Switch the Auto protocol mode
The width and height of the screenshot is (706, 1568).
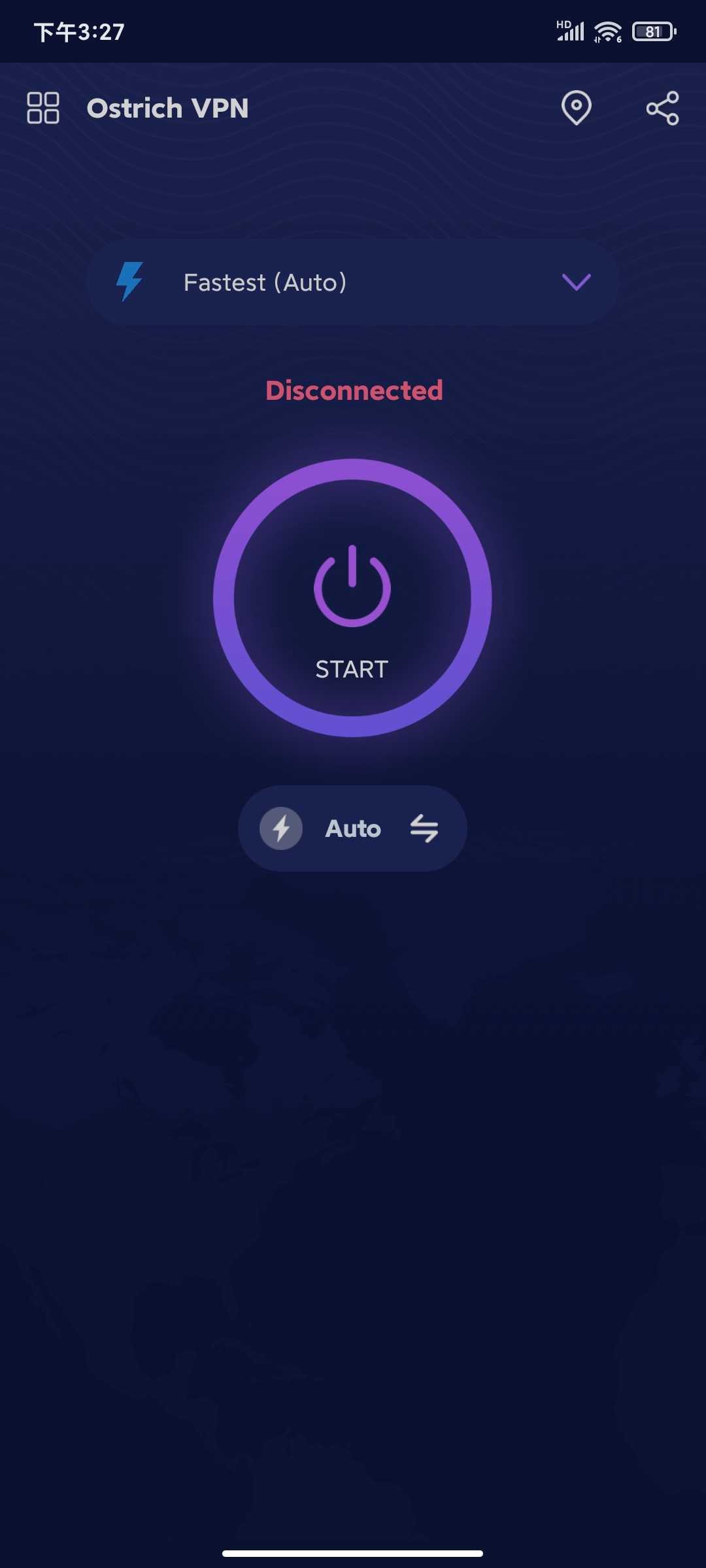pyautogui.click(x=353, y=828)
